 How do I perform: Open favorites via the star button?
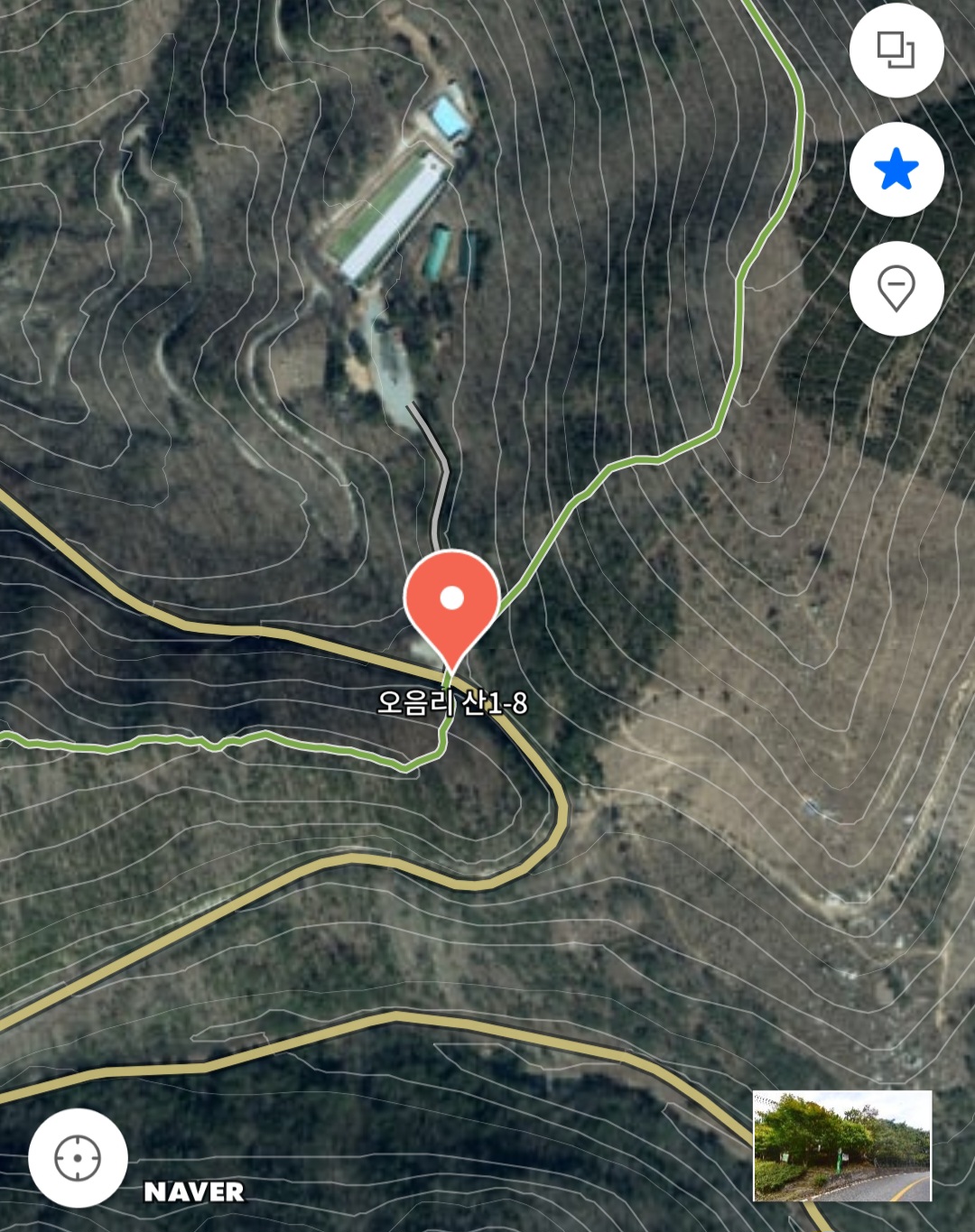click(x=896, y=170)
